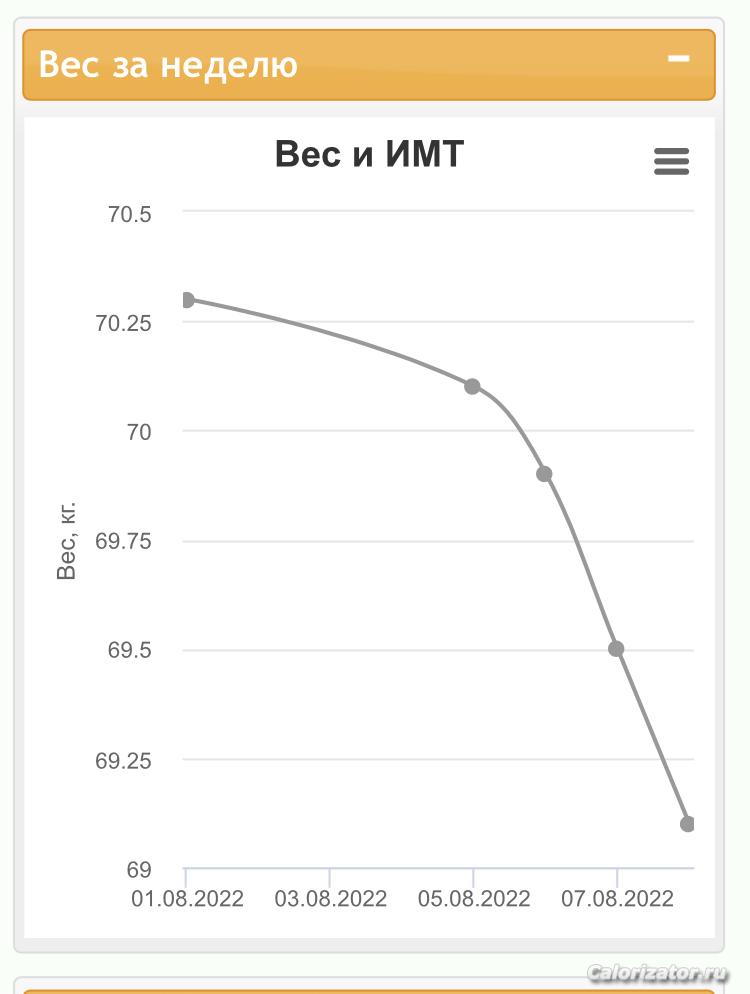Tap the 07.08.2022 data point
The height and width of the screenshot is (994, 750).
616,649
